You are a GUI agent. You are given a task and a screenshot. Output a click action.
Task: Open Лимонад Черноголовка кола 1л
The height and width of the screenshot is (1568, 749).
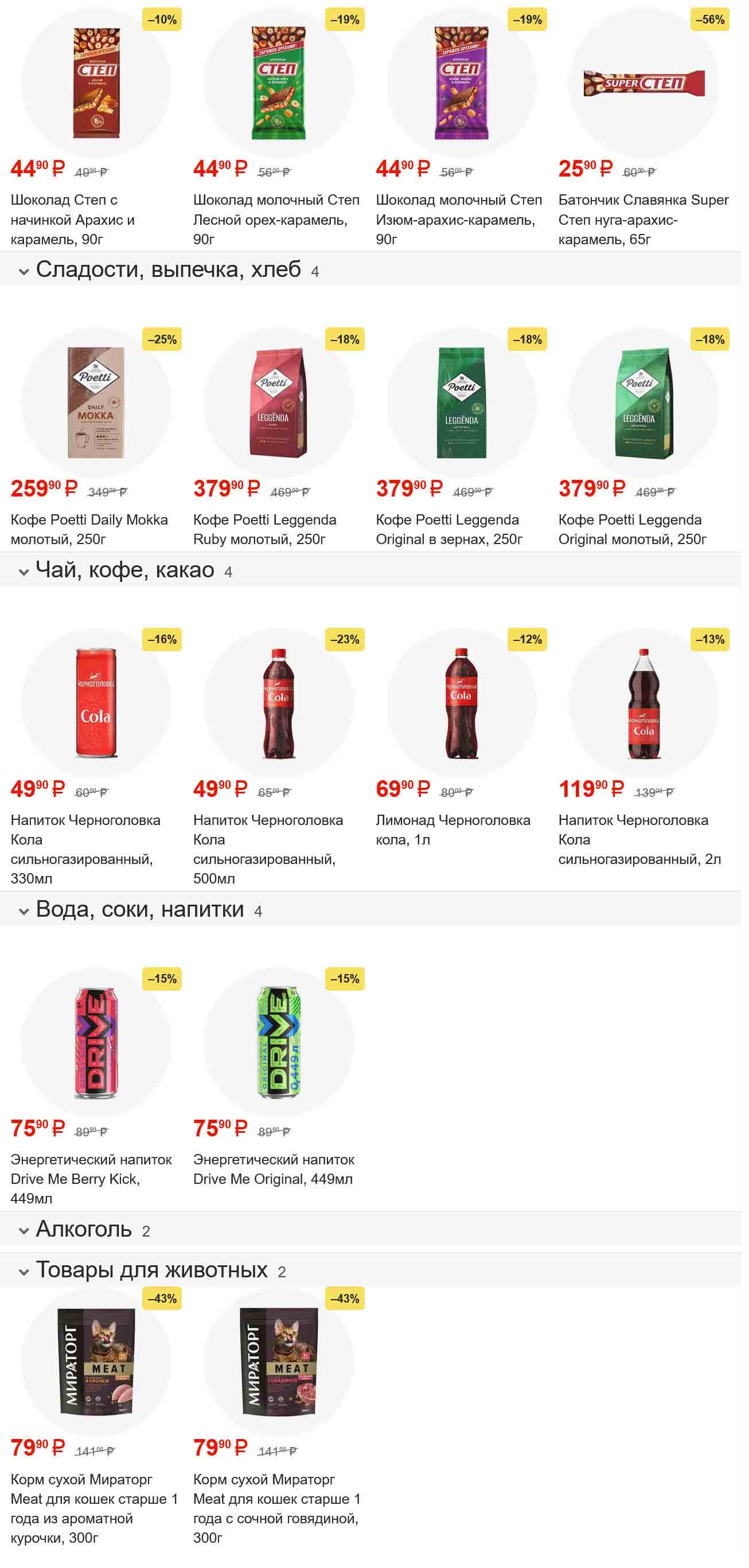(461, 703)
